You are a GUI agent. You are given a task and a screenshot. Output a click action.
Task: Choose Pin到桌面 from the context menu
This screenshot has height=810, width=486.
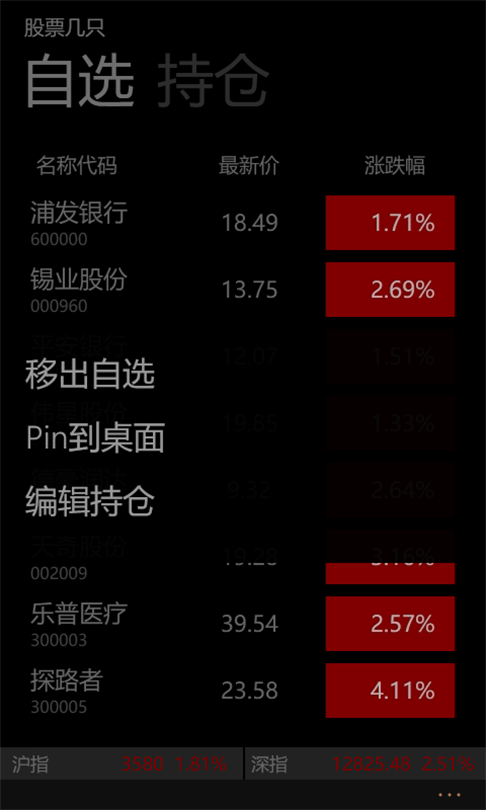(x=96, y=438)
